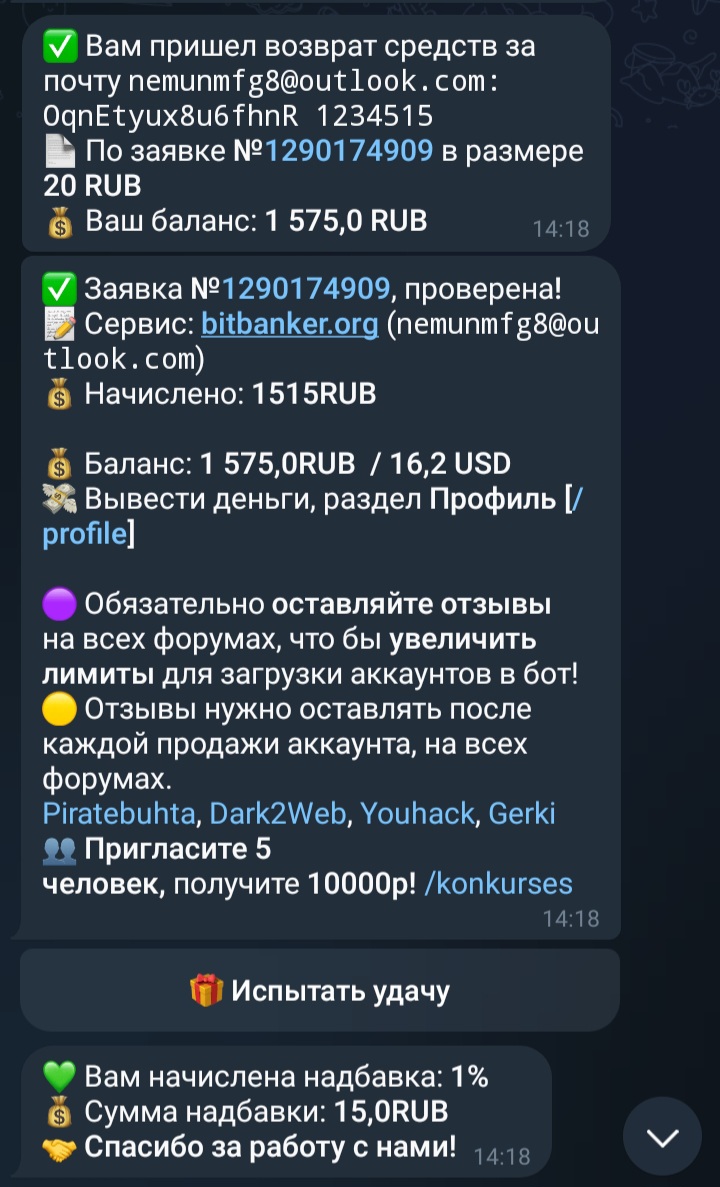Image resolution: width=720 pixels, height=1187 pixels.
Task: Jump to the latest message with down arrow
Action: pyautogui.click(x=662, y=1137)
